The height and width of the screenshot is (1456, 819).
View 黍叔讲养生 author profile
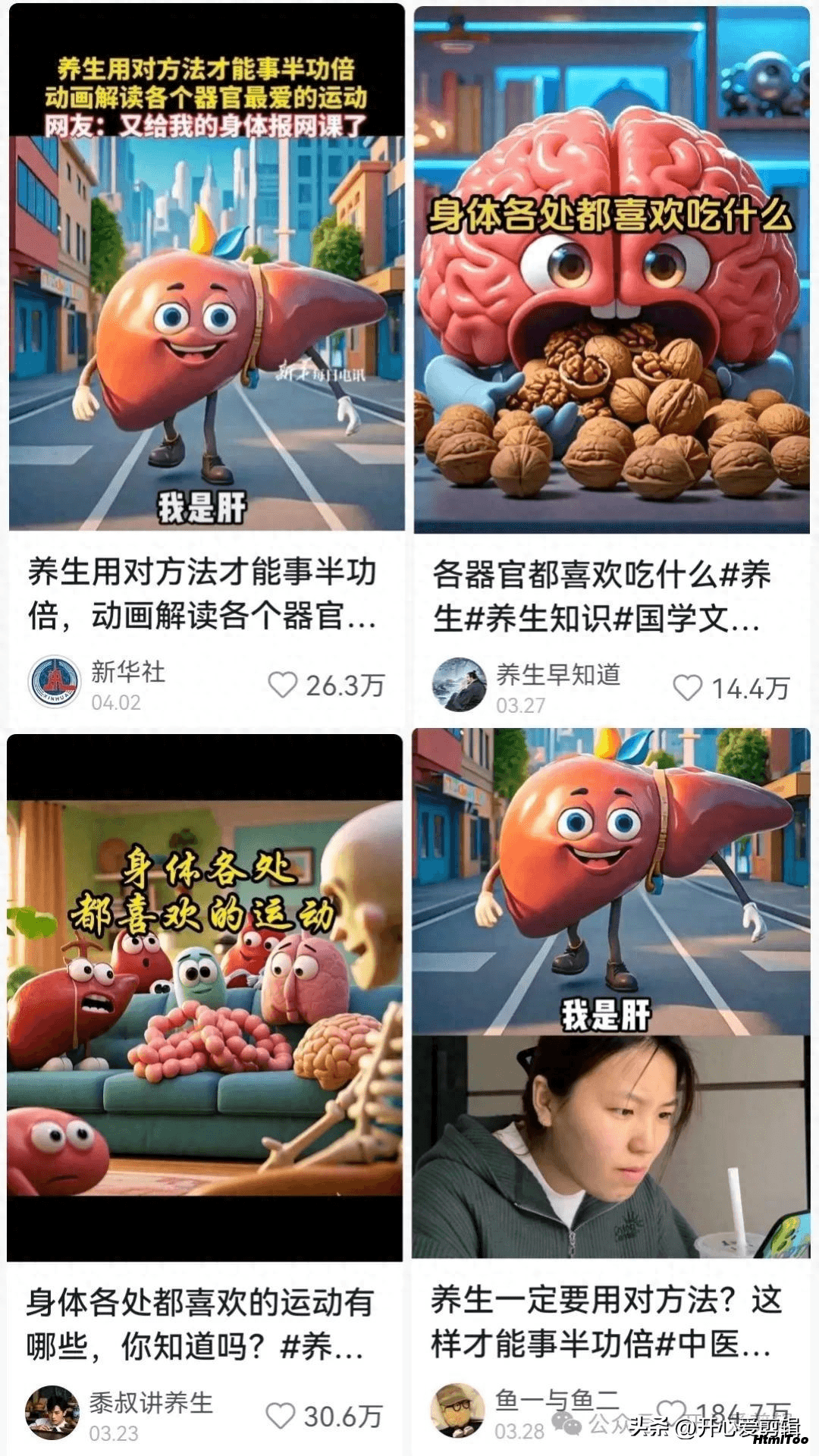point(53,1414)
